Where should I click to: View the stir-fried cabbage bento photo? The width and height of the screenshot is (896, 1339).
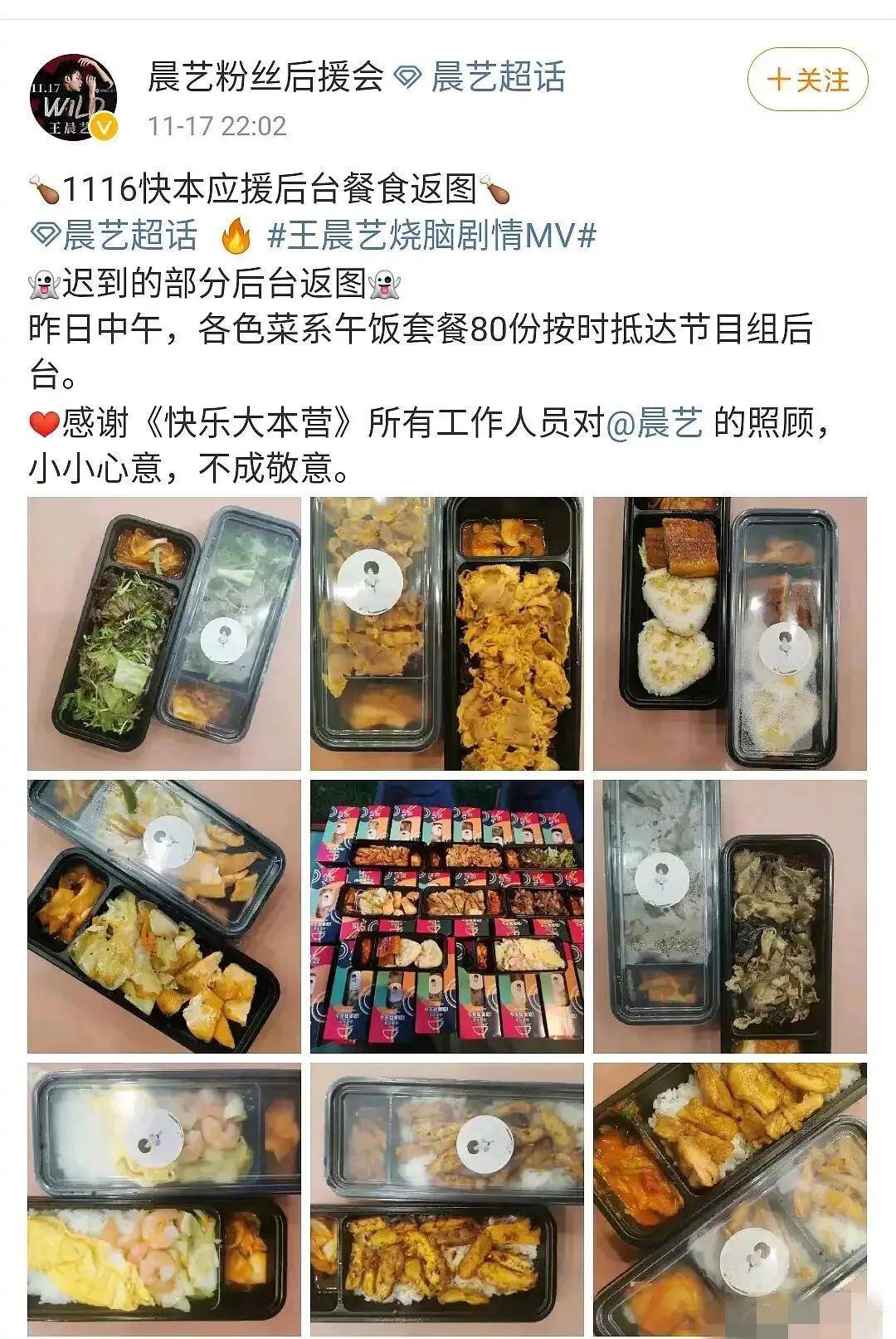164,916
